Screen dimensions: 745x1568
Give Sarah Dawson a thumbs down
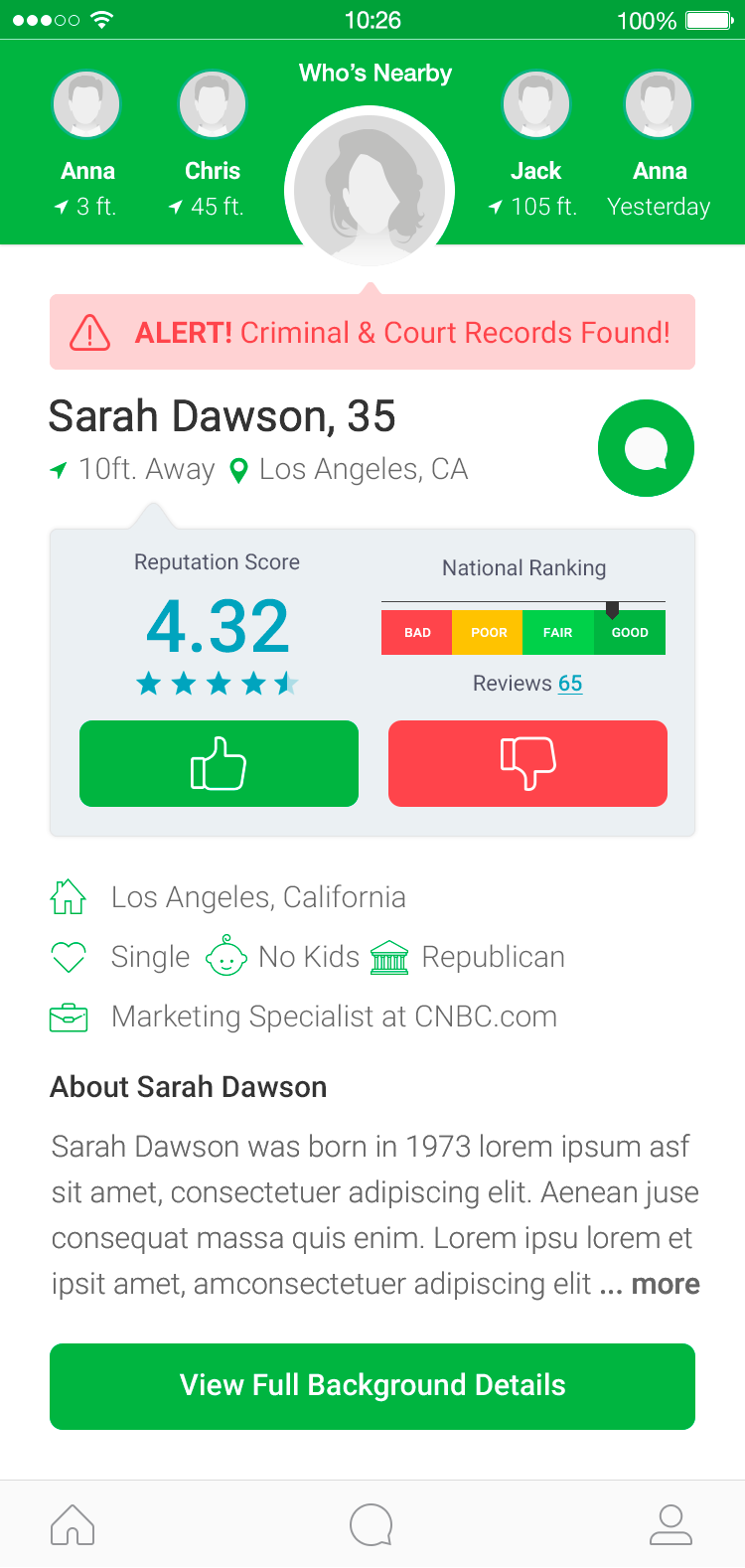pos(527,763)
